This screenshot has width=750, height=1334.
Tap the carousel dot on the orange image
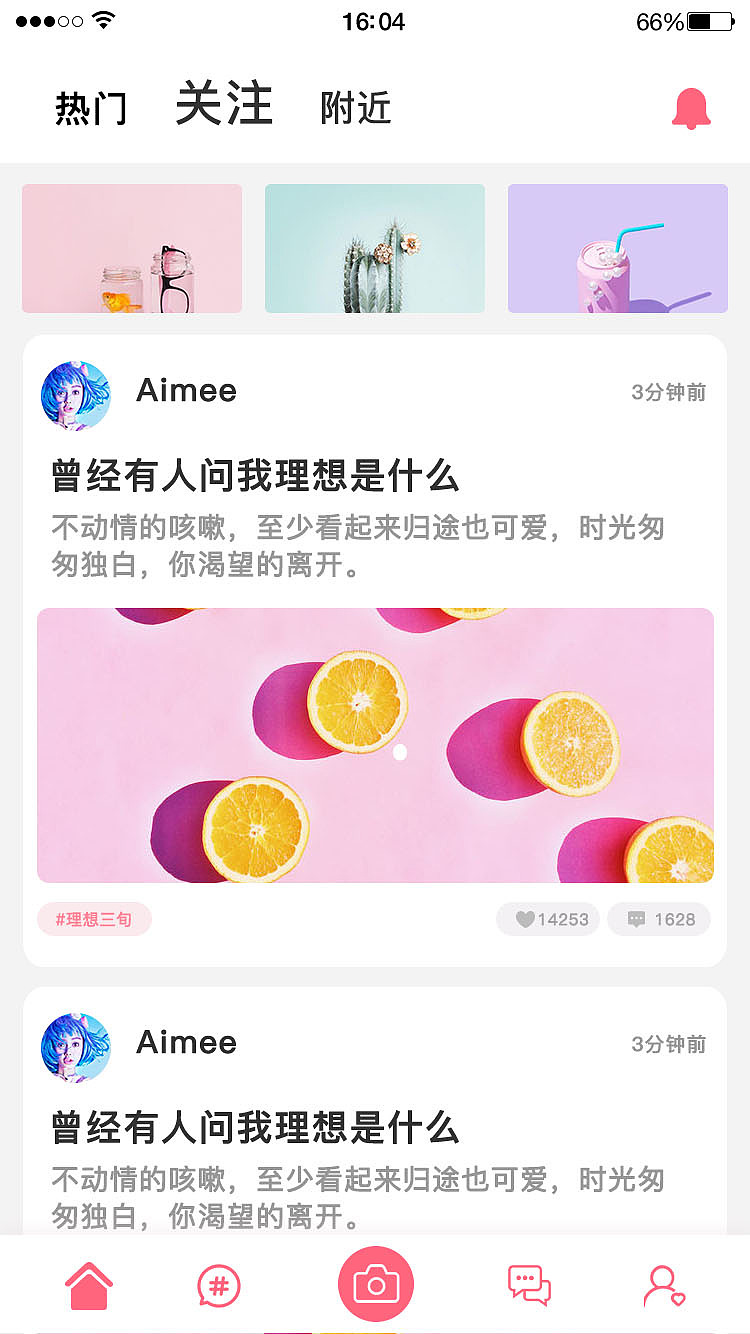point(400,753)
